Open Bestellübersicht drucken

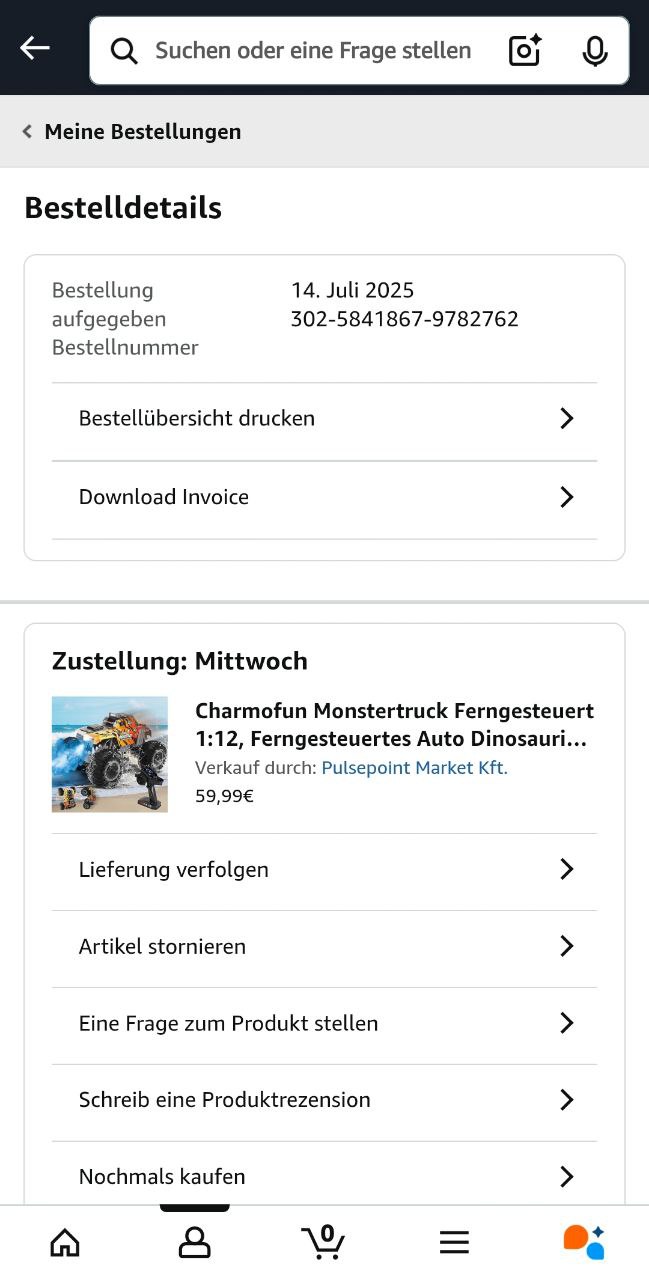point(324,419)
